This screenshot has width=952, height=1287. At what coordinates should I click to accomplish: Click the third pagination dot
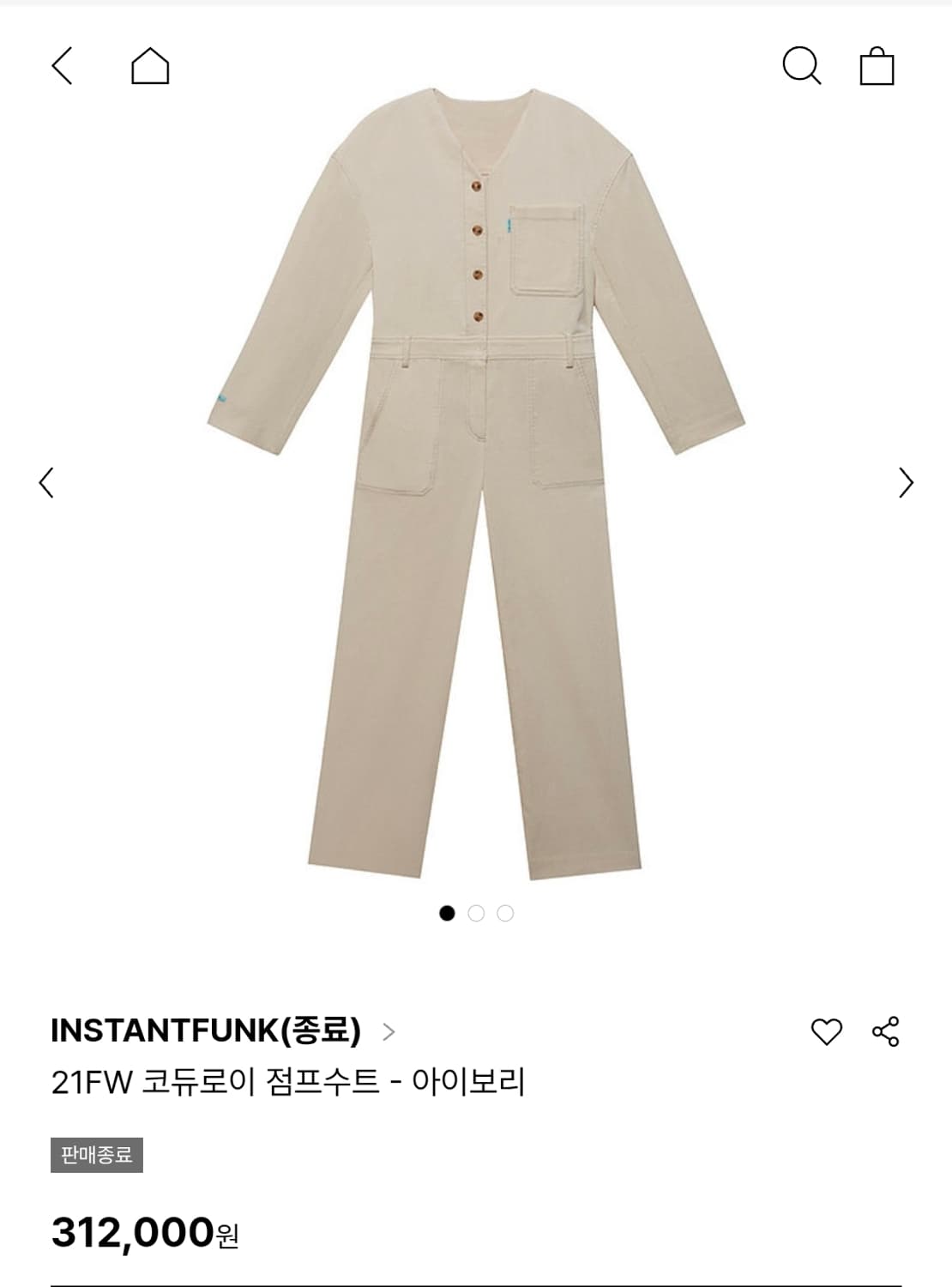coord(507,912)
